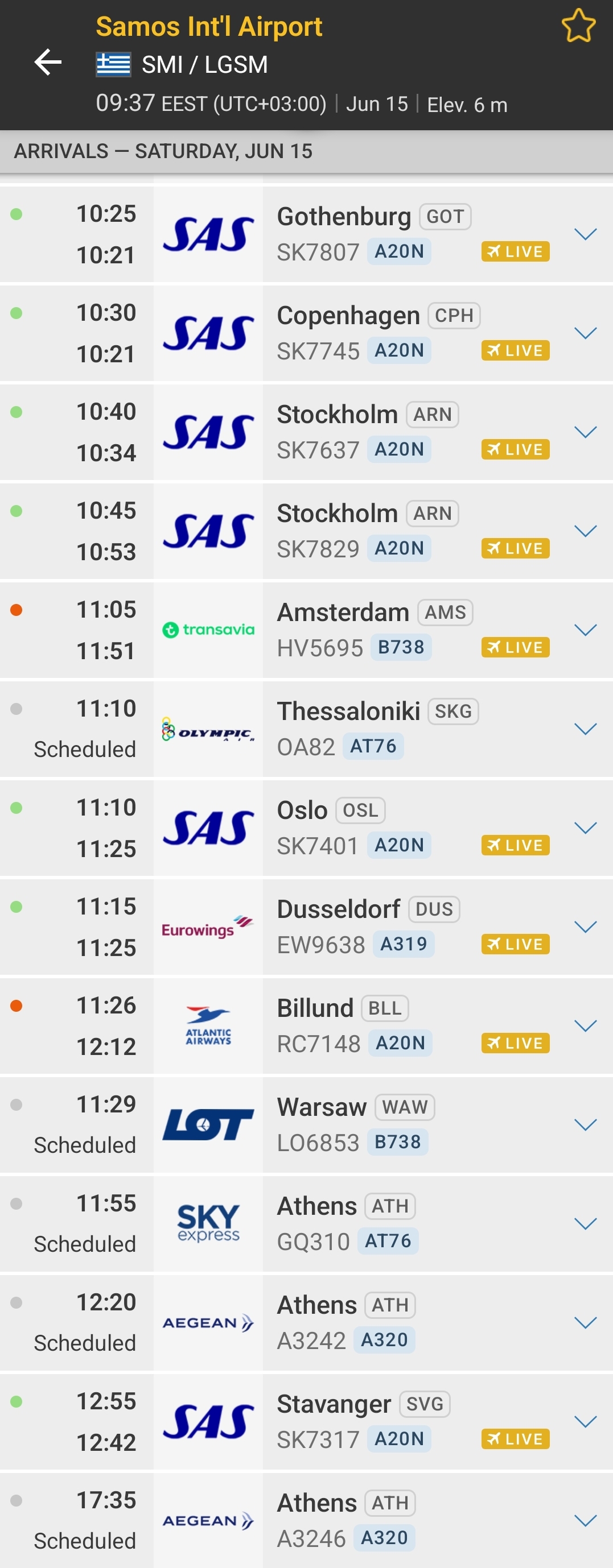The image size is (613, 1568).
Task: Tap the green status dot on flight SK7637
Action: [17, 411]
